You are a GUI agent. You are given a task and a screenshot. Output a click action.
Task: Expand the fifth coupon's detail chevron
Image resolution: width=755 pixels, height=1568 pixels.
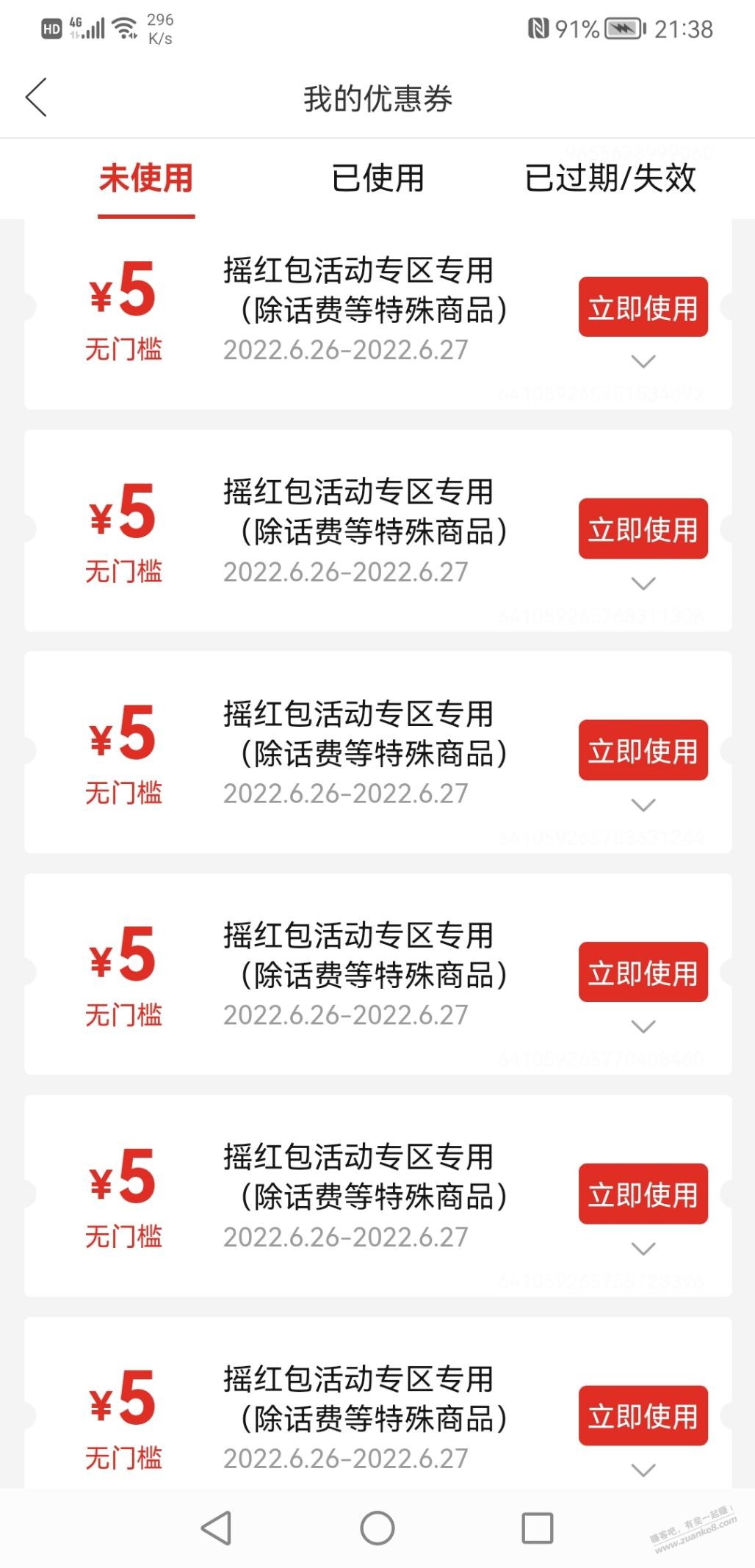pyautogui.click(x=643, y=1249)
